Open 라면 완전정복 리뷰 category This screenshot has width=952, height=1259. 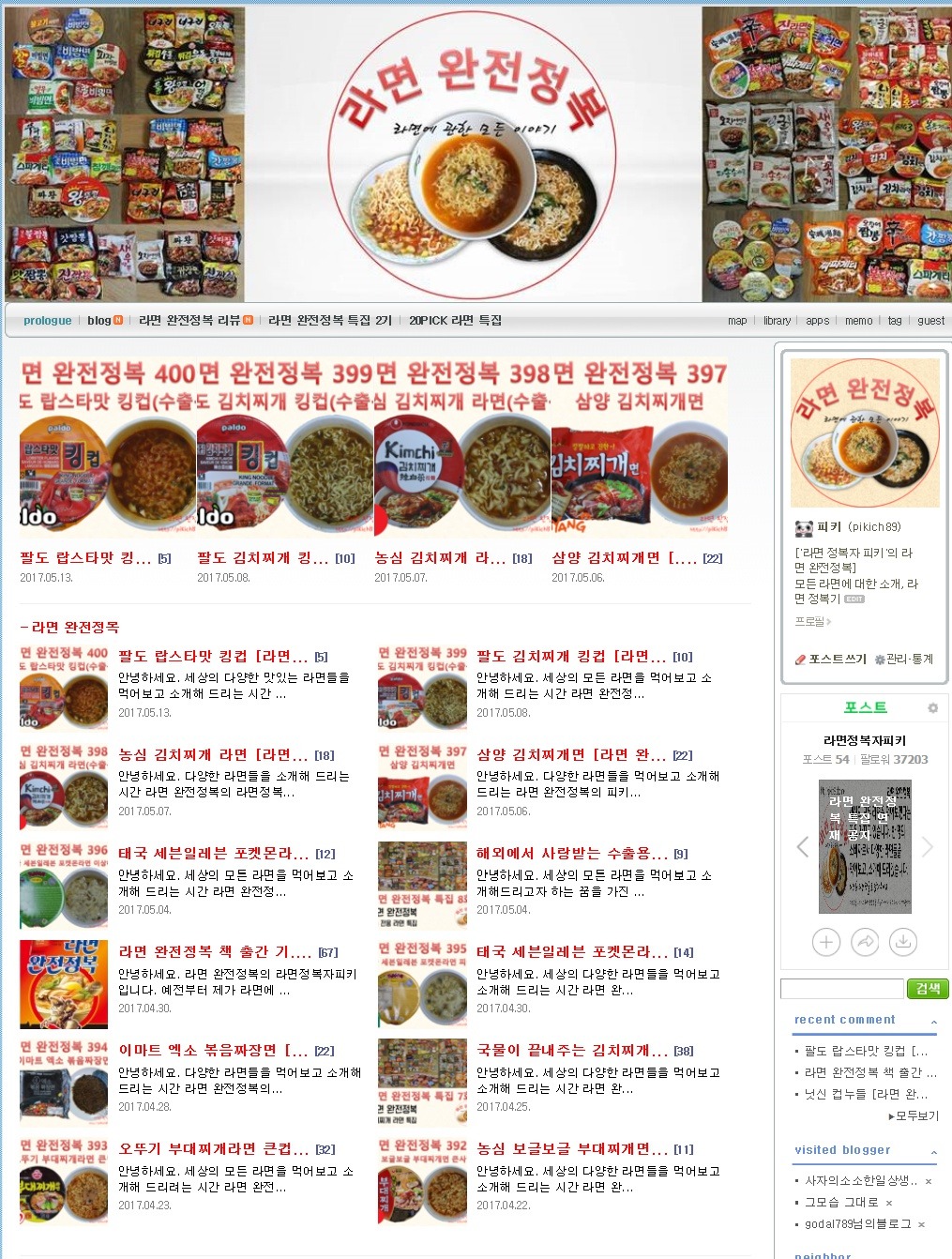tap(189, 321)
